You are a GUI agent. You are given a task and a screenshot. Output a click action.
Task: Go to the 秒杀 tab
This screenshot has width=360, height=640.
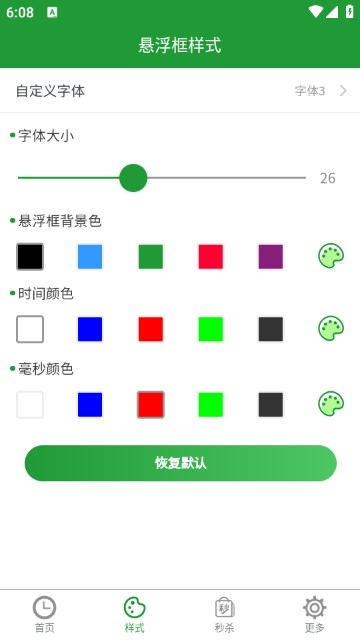[x=224, y=615]
